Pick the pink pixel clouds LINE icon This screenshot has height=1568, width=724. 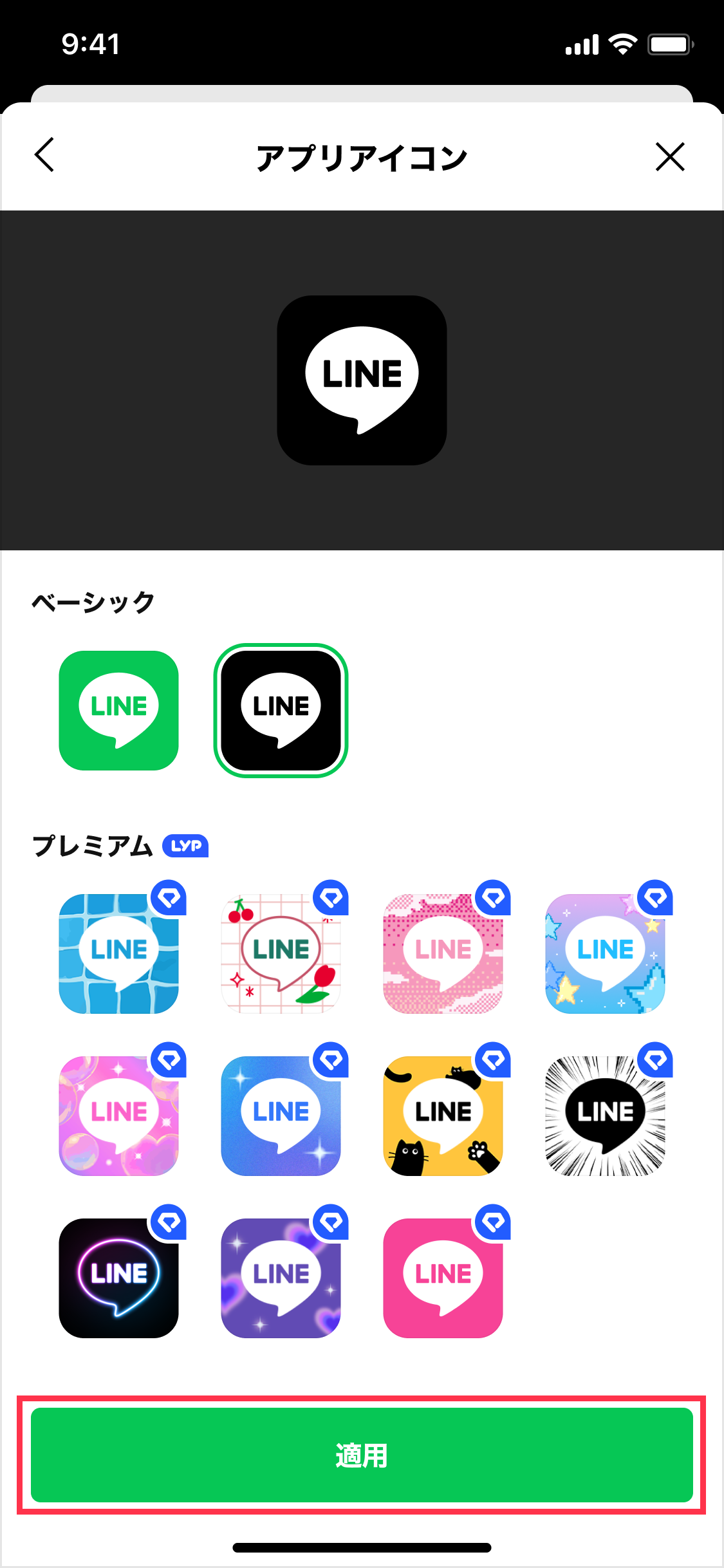443,953
